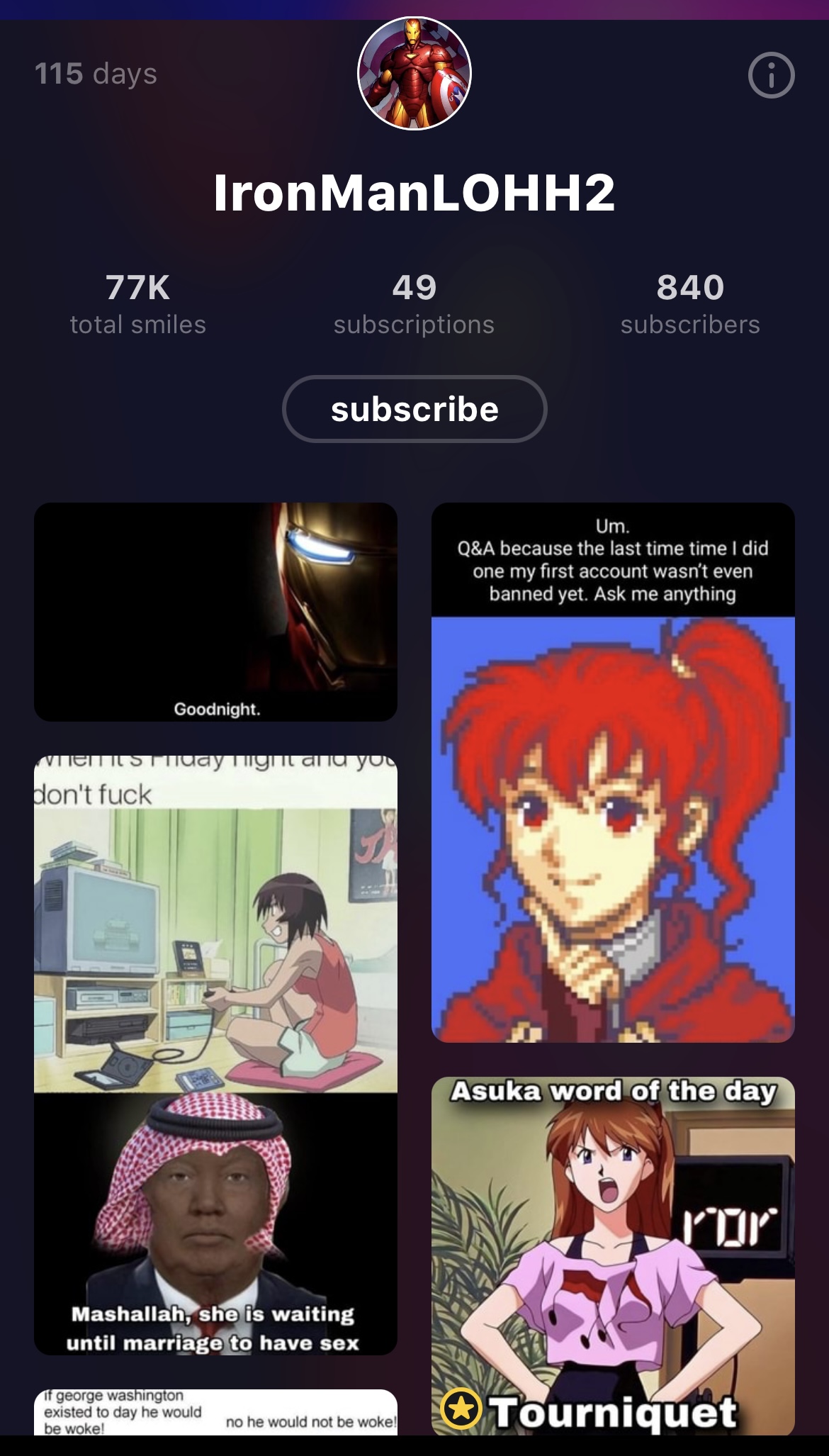Open the Mashallah meme post
The height and width of the screenshot is (1456, 829).
(215, 1055)
